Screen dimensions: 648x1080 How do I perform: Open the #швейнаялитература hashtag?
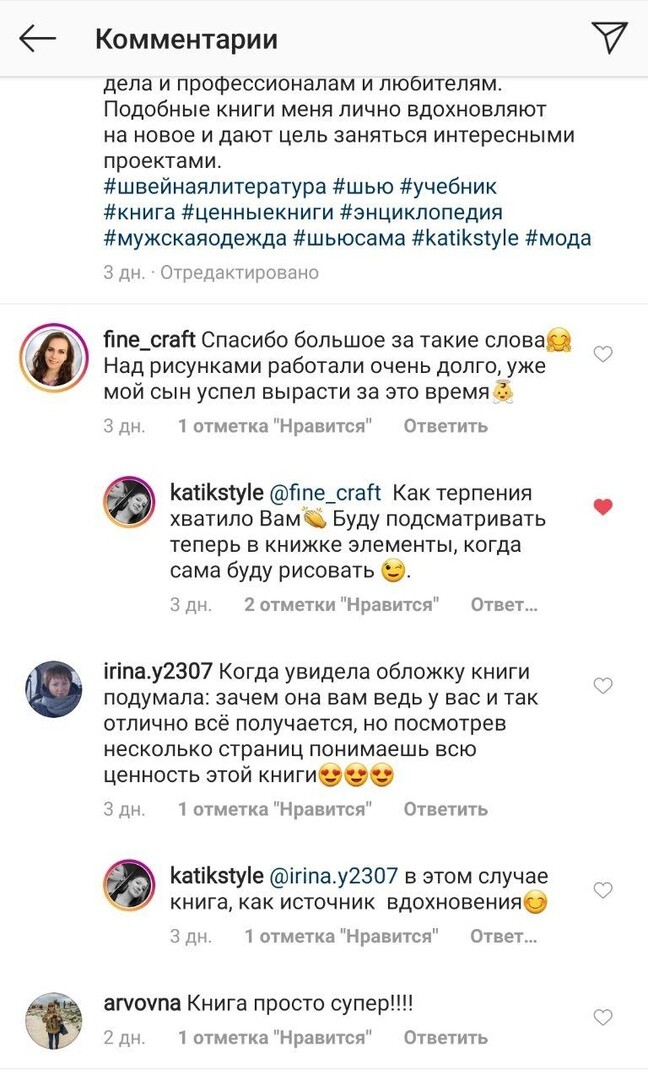[214, 187]
